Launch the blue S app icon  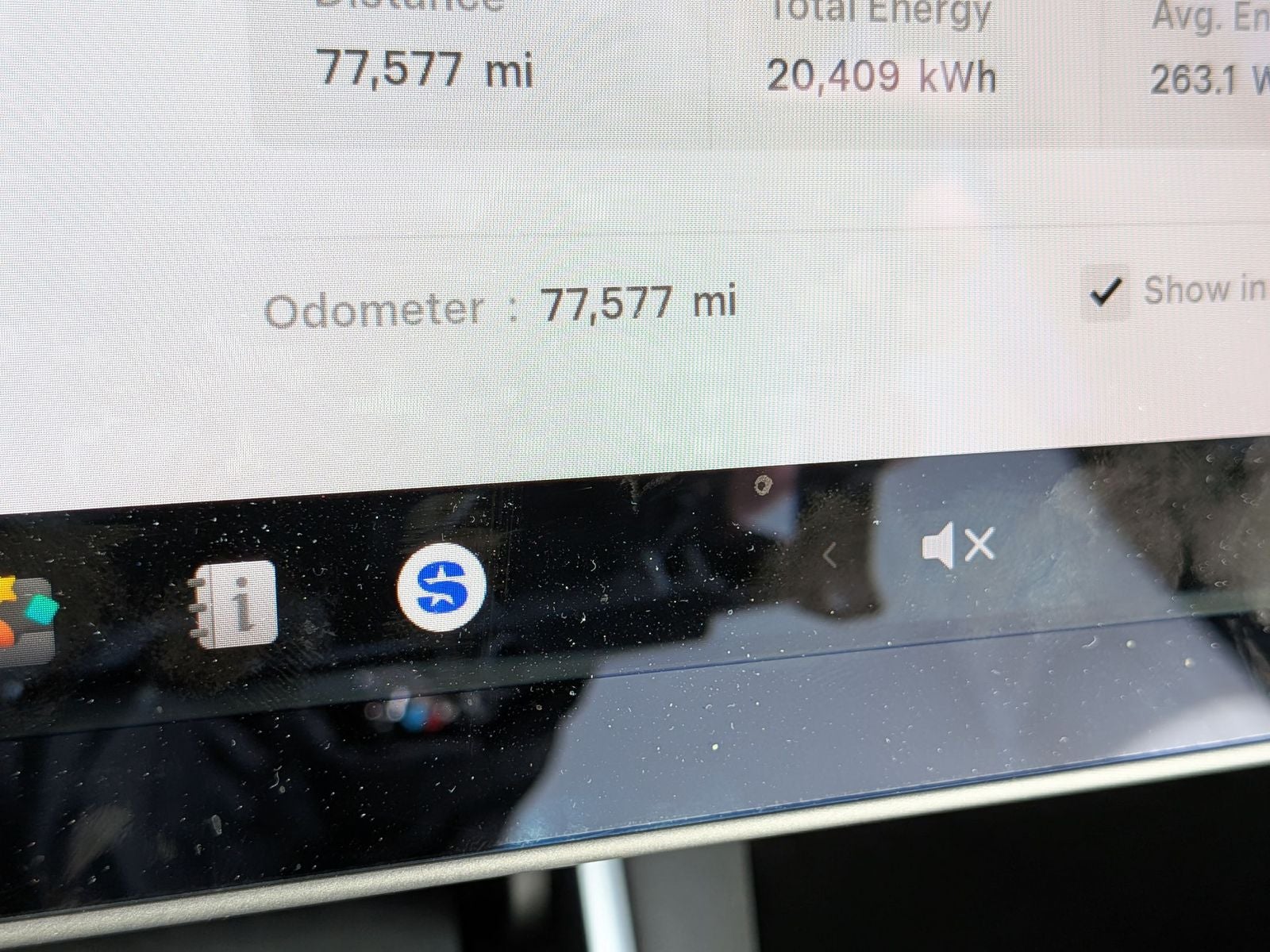coord(441,588)
